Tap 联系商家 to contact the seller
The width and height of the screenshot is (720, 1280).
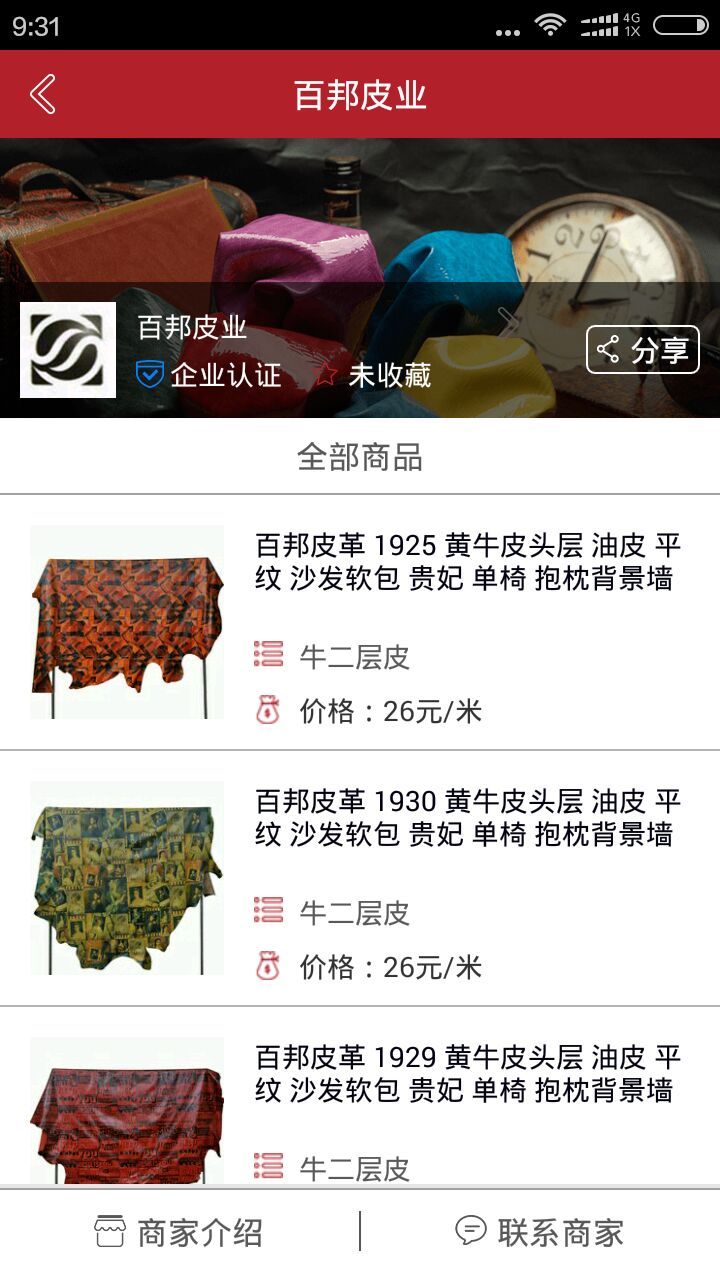pos(540,1233)
